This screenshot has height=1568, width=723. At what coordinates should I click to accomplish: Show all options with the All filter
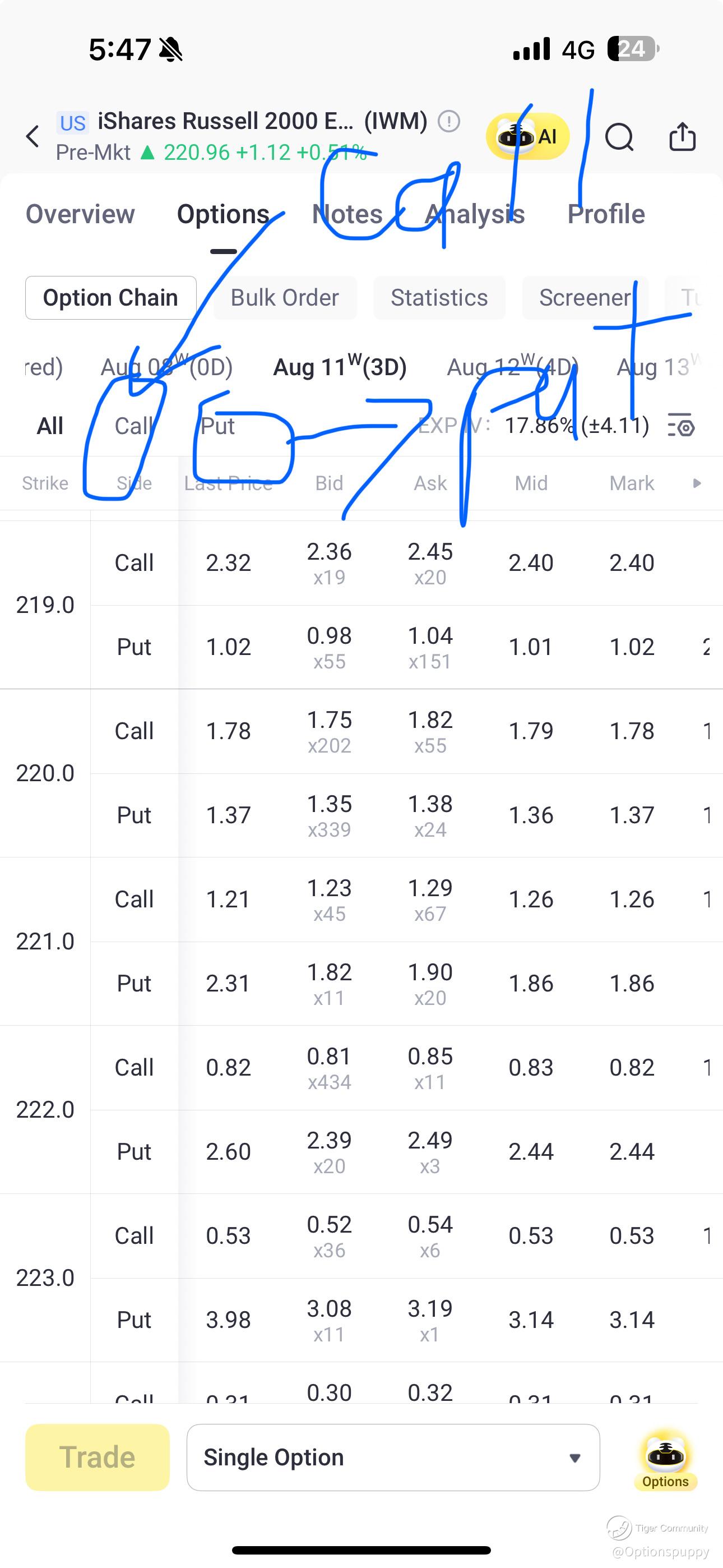(50, 426)
